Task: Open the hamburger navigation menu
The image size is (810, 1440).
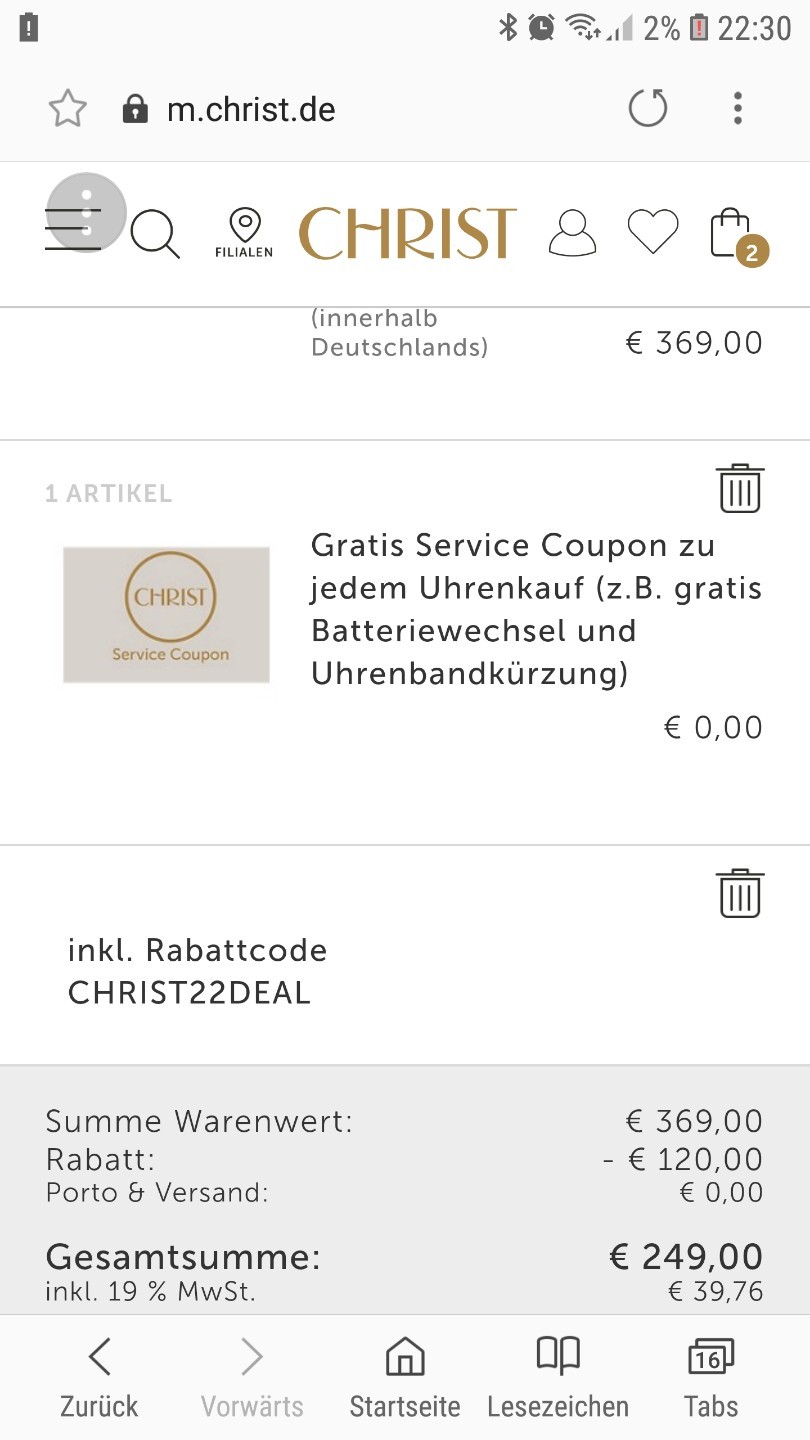Action: coord(73,229)
